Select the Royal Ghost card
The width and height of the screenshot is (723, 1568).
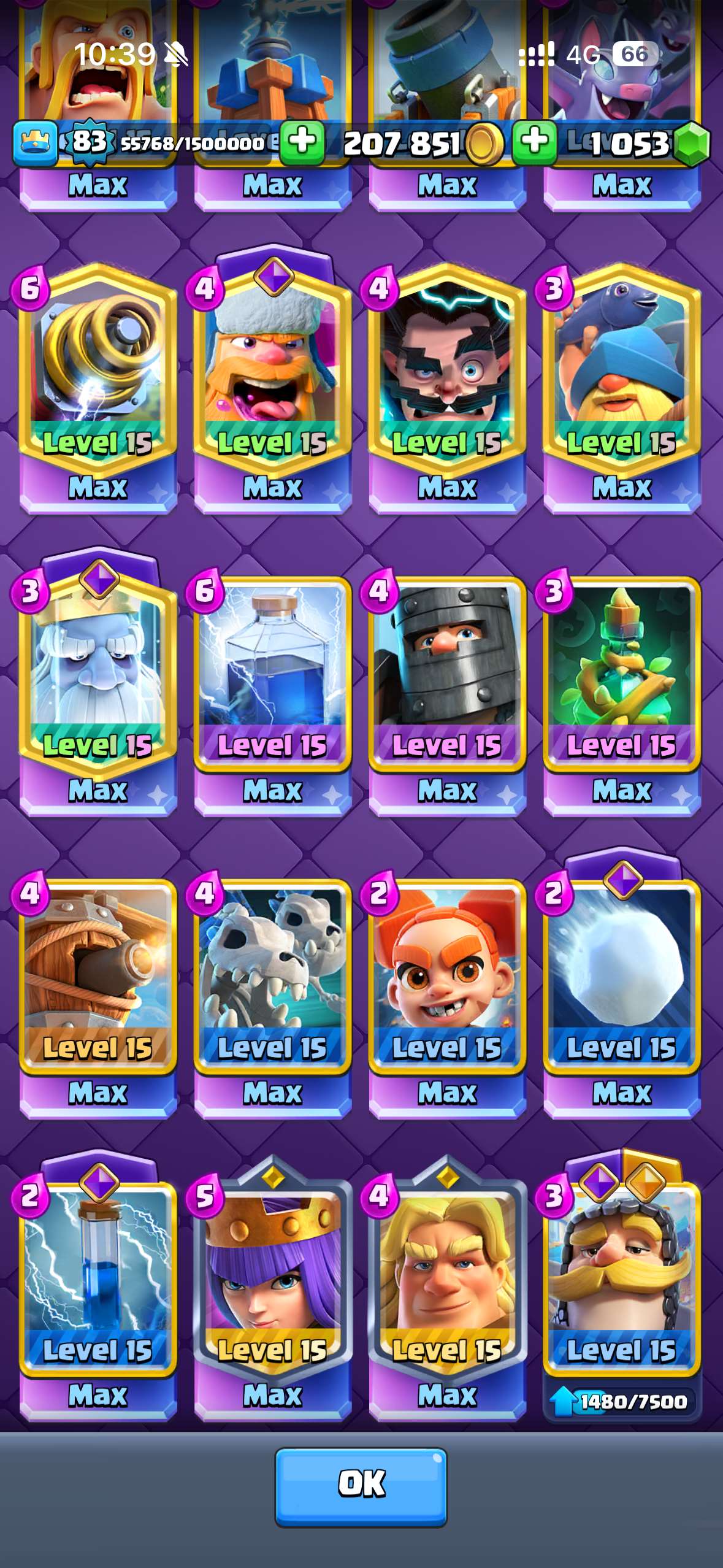click(x=98, y=681)
